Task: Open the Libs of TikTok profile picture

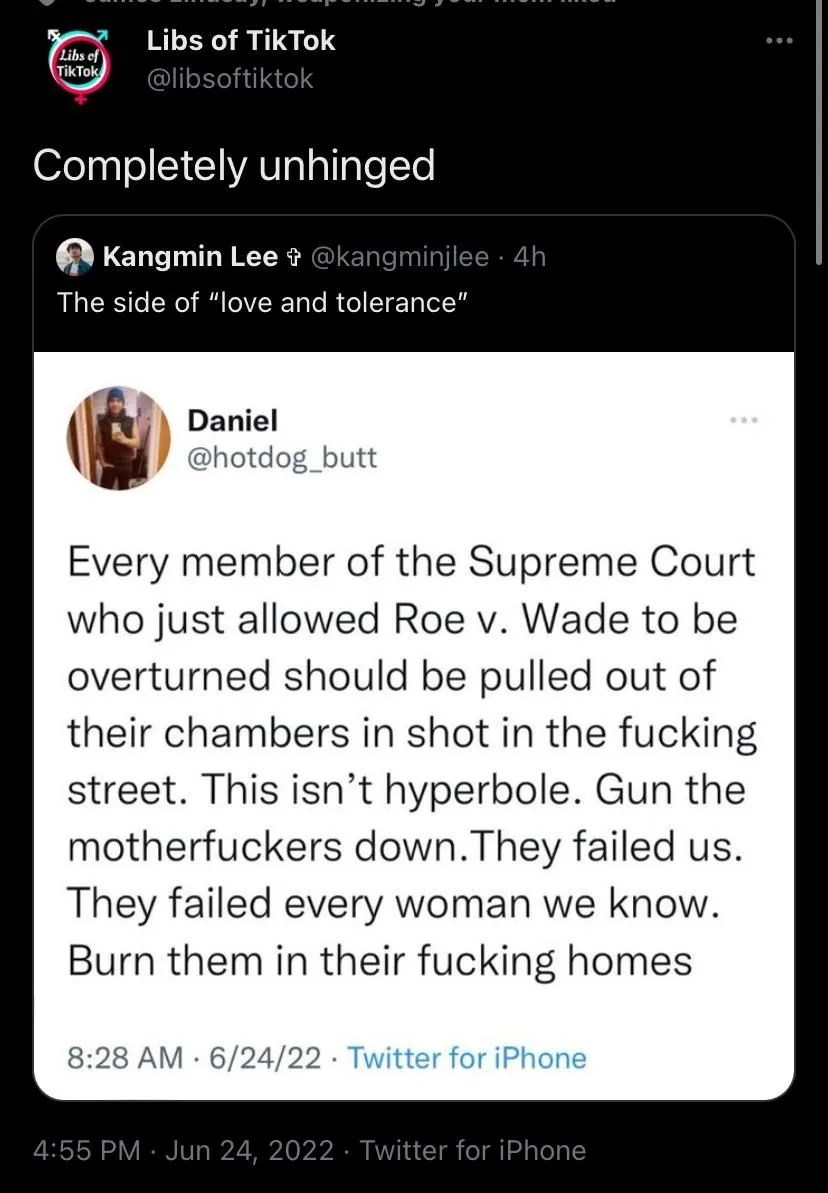Action: tap(79, 66)
